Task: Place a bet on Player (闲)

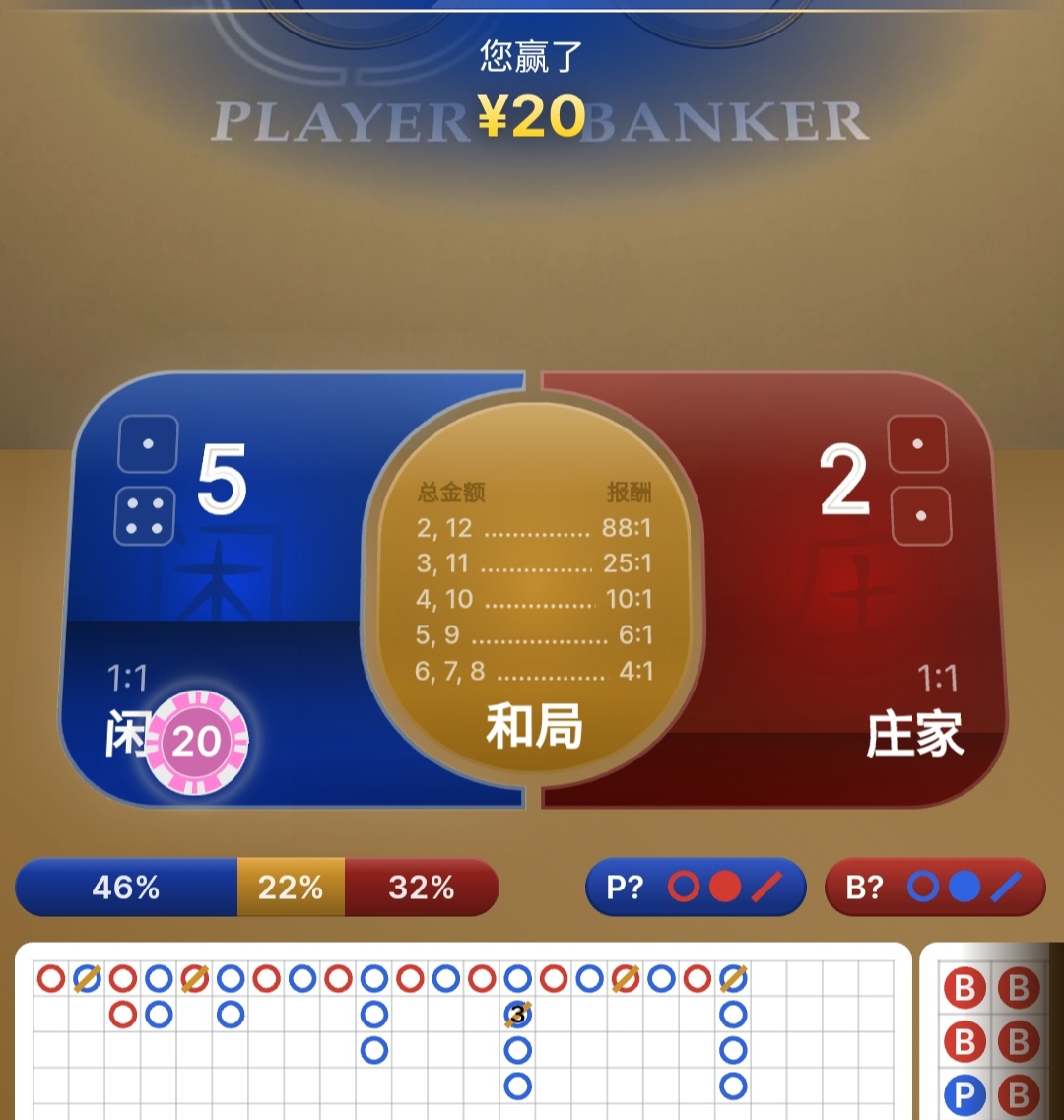Action: (296, 591)
